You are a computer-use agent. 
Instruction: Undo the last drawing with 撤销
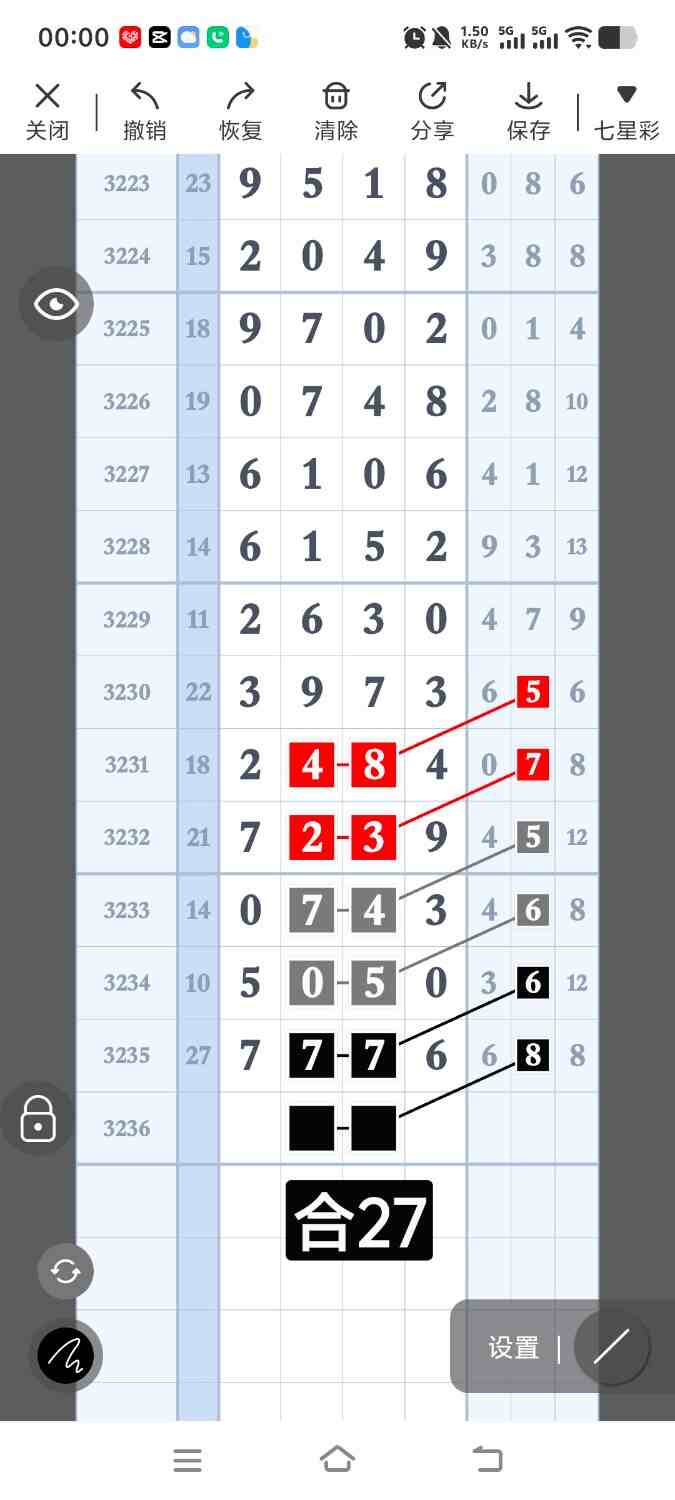[x=144, y=112]
